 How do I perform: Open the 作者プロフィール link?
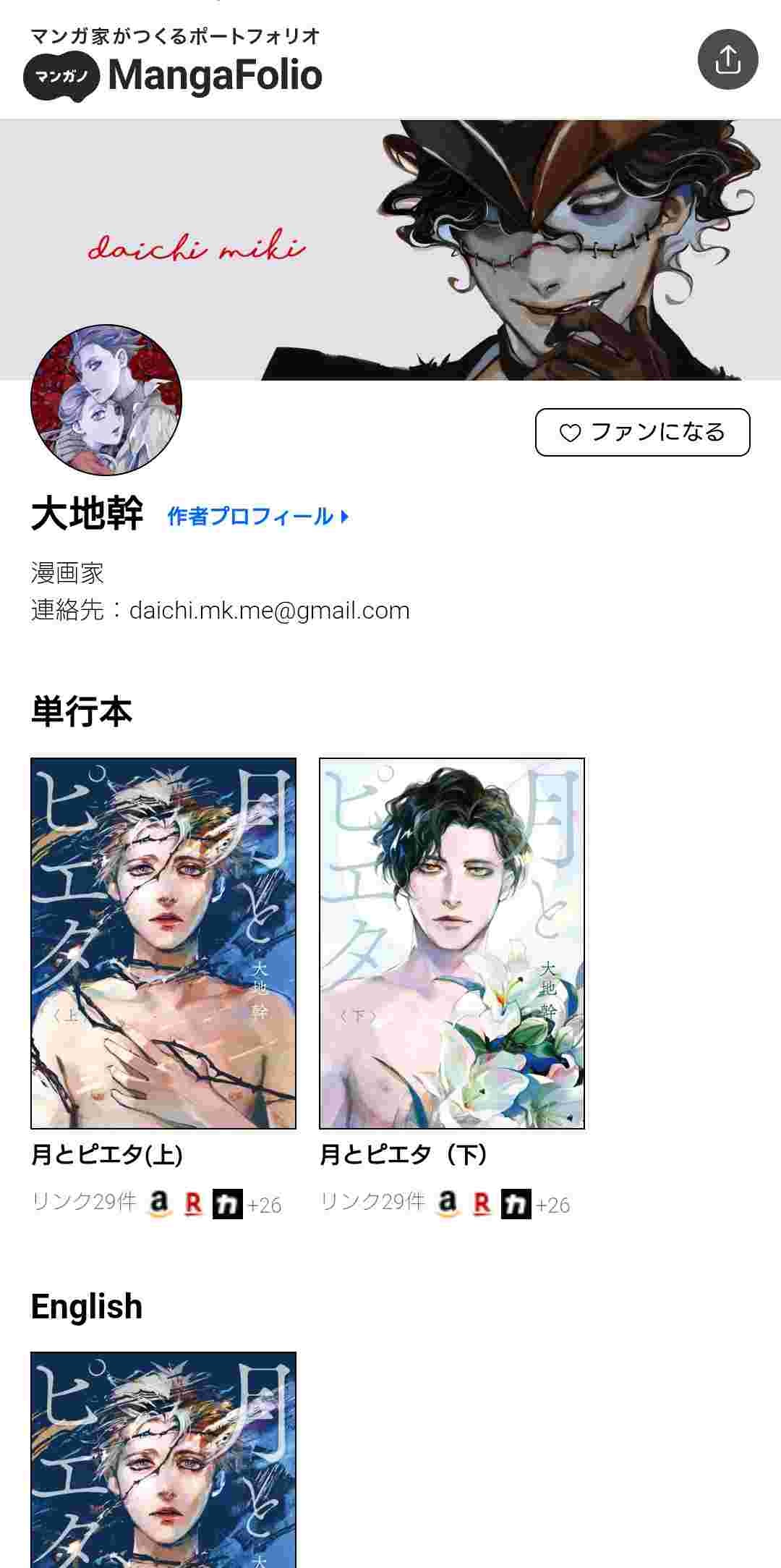(258, 517)
